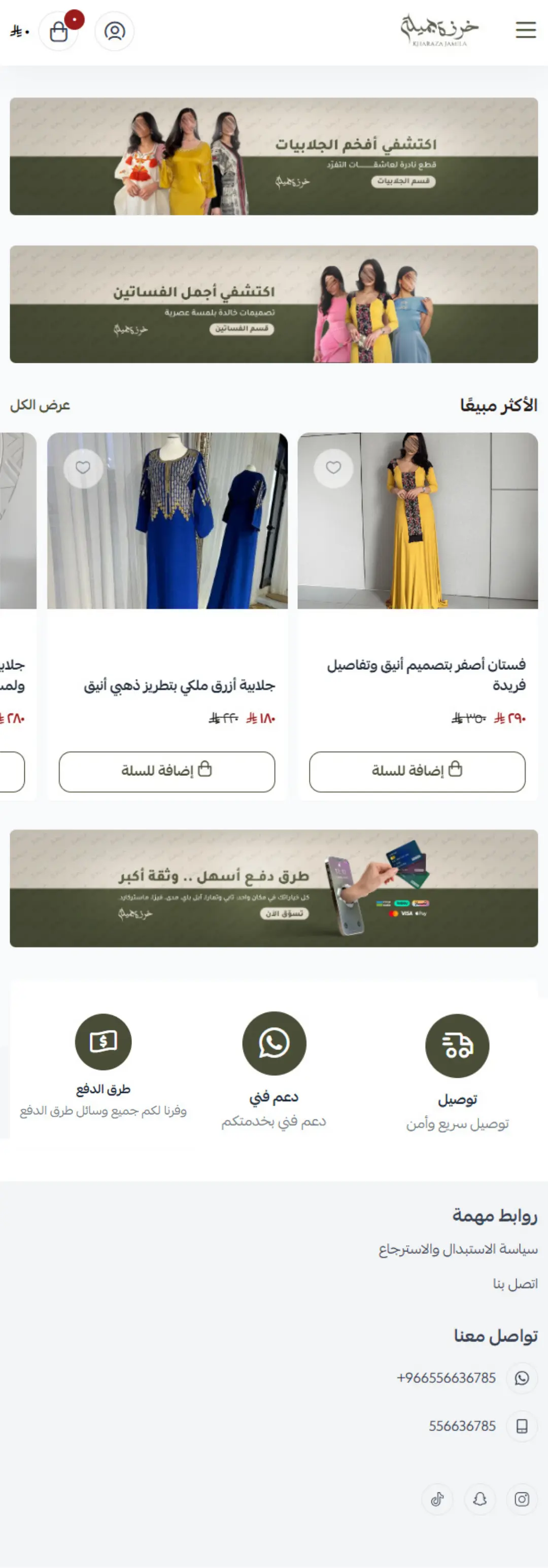This screenshot has width=548, height=1568.
Task: Open the yellow dress product card
Action: click(418, 521)
